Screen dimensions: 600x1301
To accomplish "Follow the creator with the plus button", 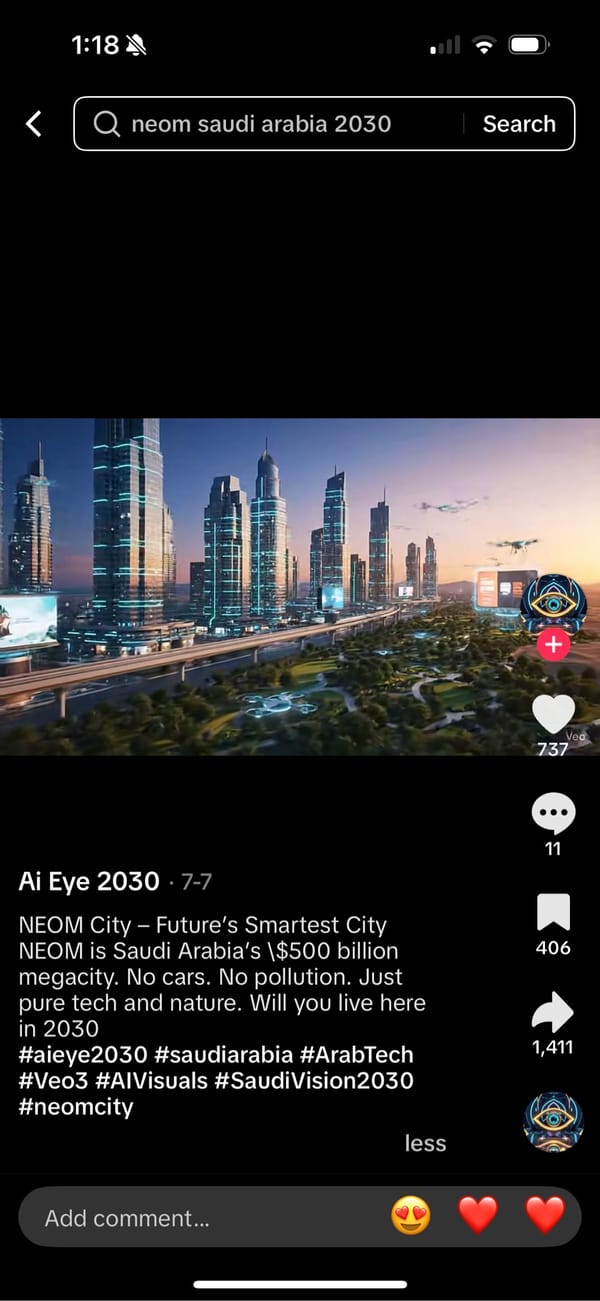I will tap(553, 645).
